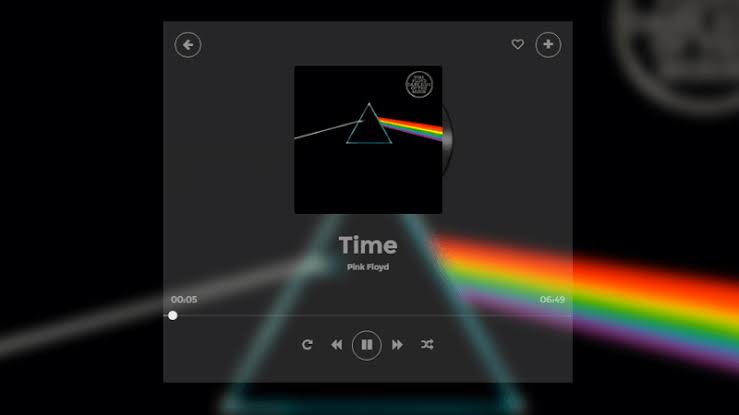Screen dimensions: 739x415
Task: Toggle repeat mode
Action: (307, 345)
